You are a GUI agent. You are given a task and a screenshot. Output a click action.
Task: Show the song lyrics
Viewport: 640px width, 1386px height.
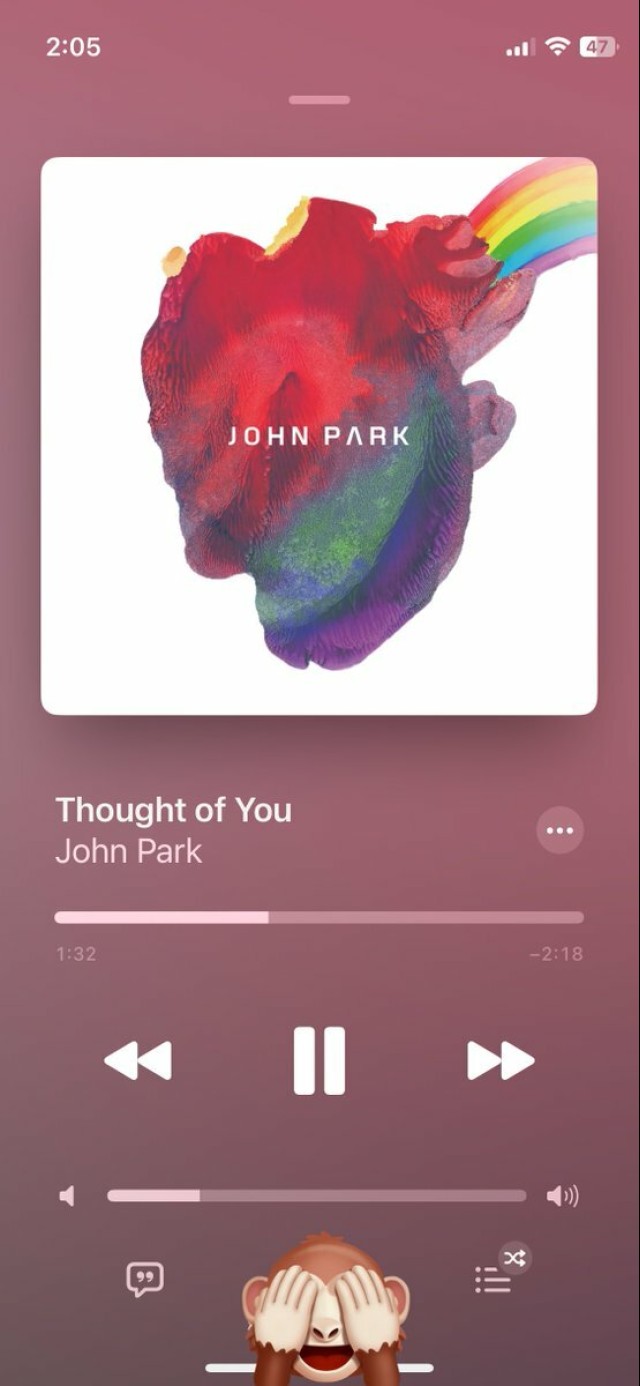(x=145, y=1279)
